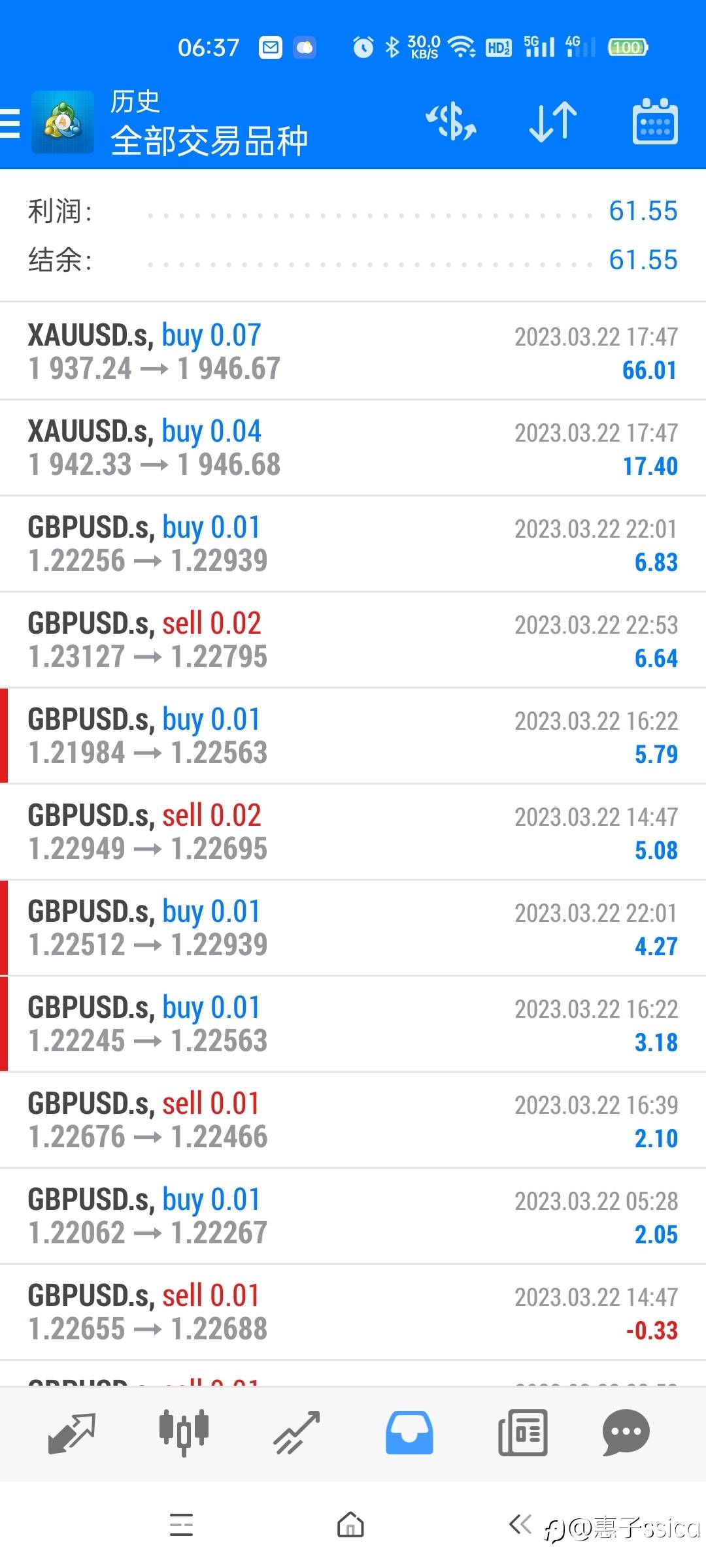View GBPUSD.s sell trade with 2.10 profit

pyautogui.click(x=353, y=1120)
